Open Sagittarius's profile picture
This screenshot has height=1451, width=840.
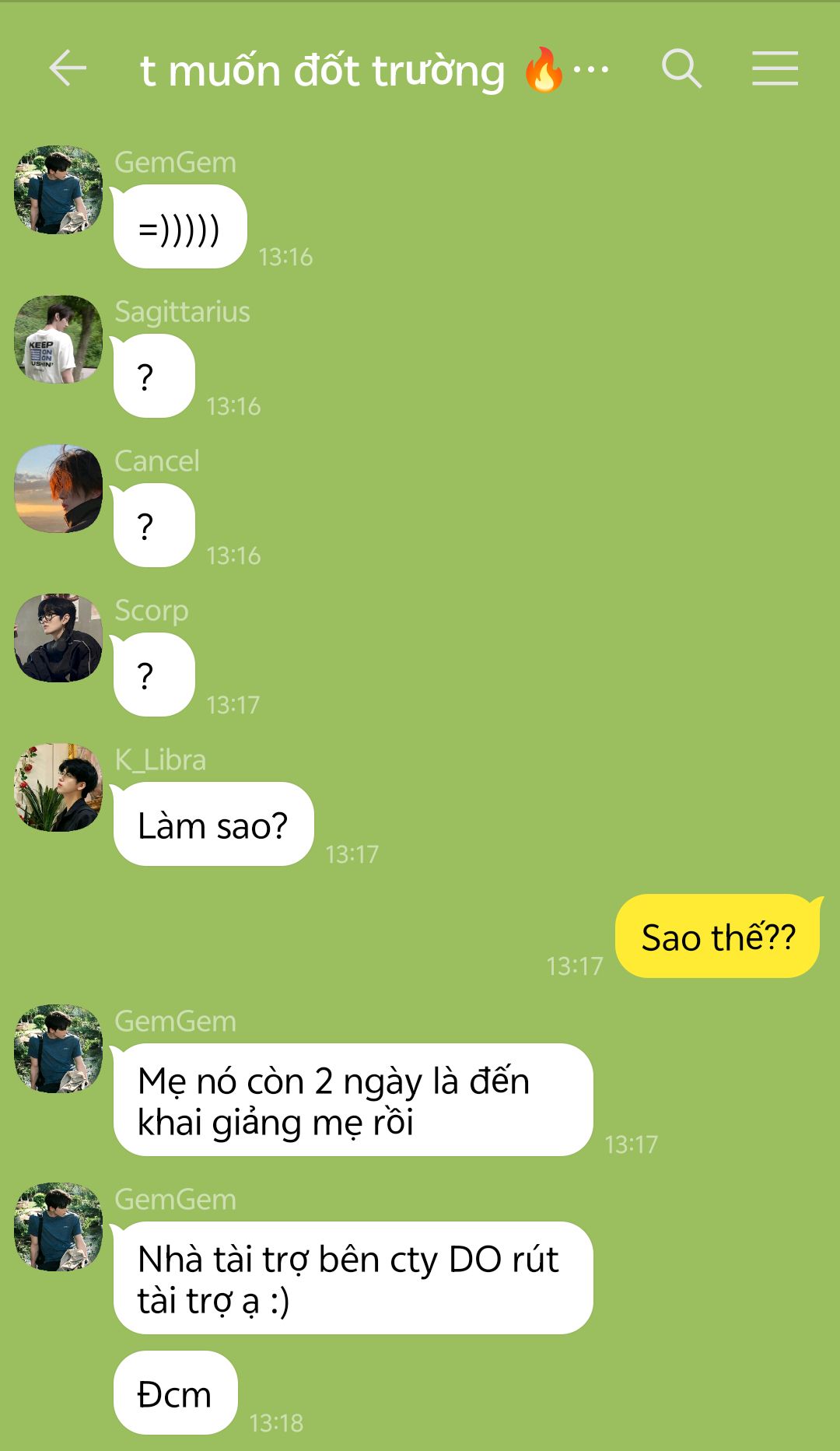[x=58, y=339]
